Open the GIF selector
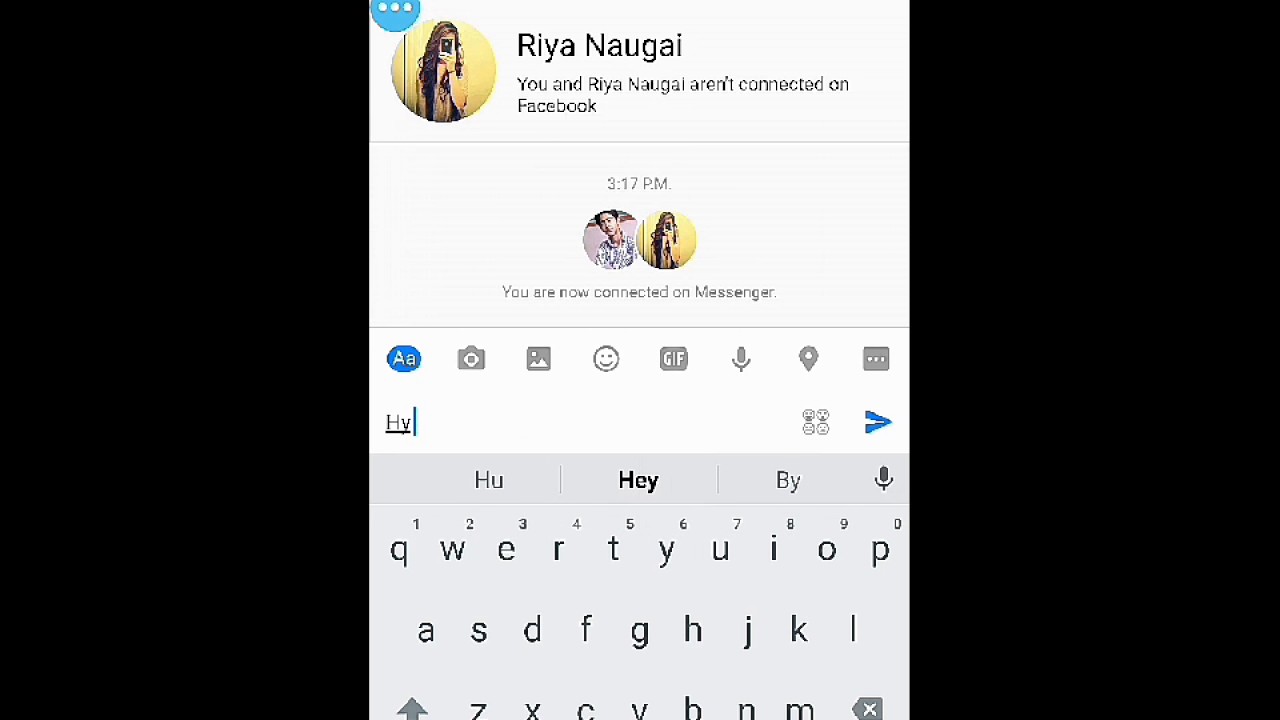The image size is (1280, 720). (674, 359)
